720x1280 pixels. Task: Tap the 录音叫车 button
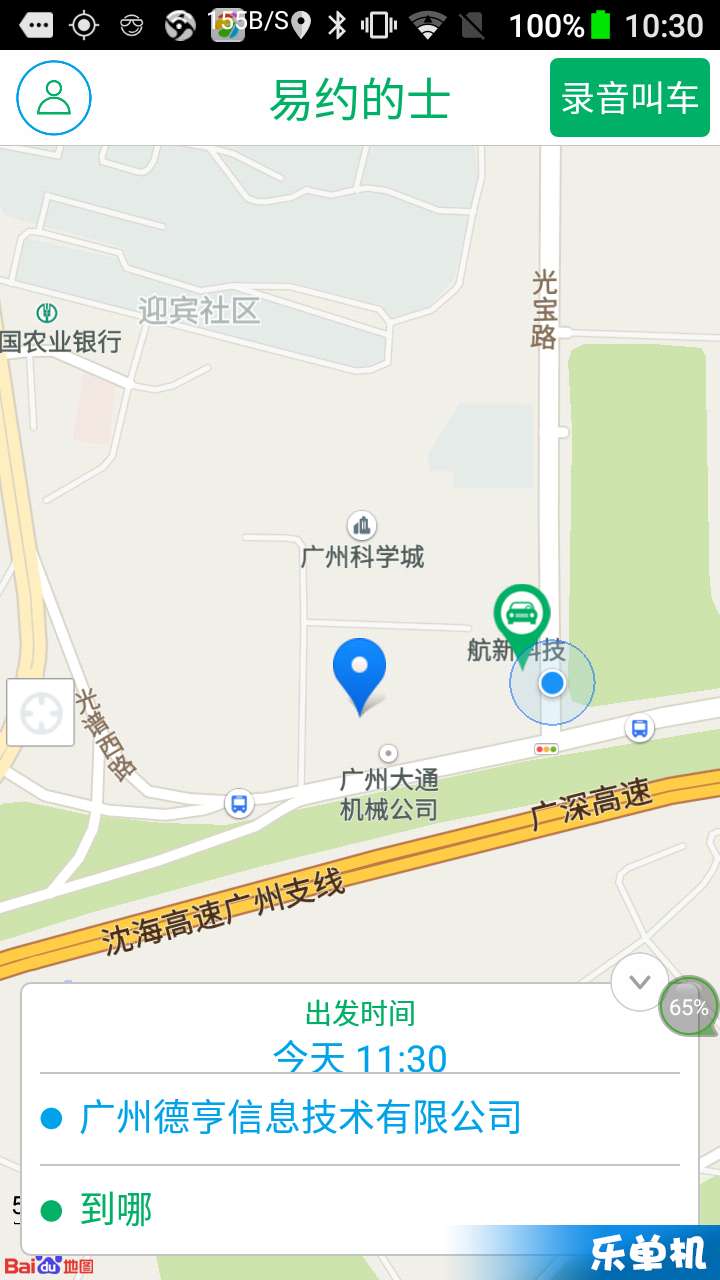click(x=629, y=98)
